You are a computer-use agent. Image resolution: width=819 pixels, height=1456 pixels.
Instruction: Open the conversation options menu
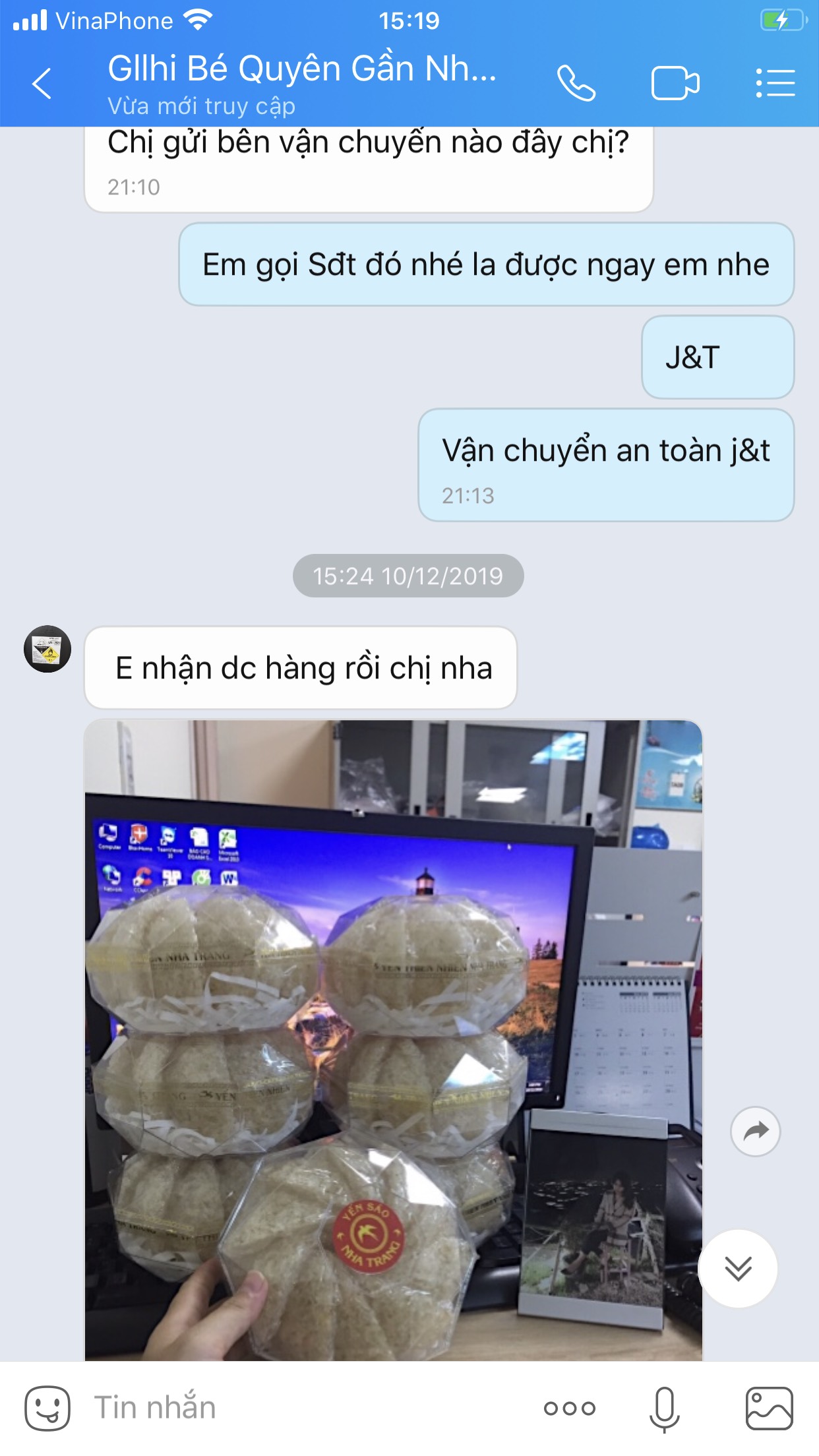[x=775, y=84]
